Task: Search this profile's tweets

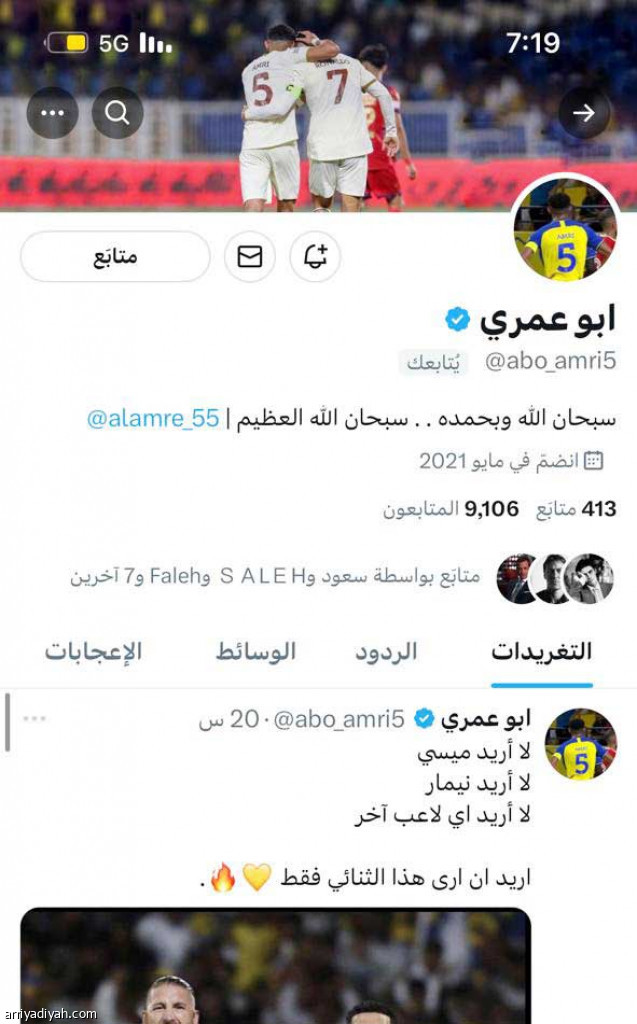Action: (x=118, y=113)
